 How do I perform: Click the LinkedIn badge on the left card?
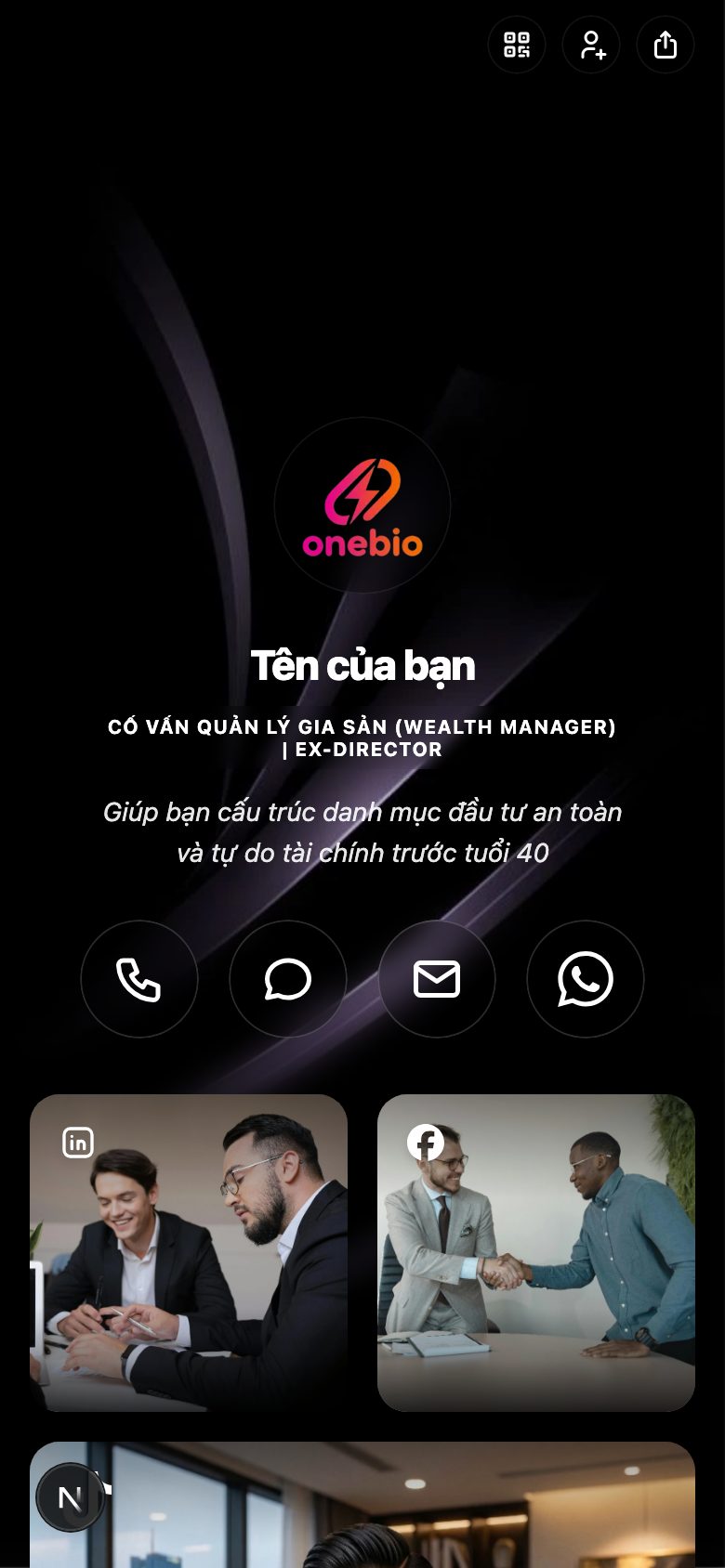tap(78, 1142)
